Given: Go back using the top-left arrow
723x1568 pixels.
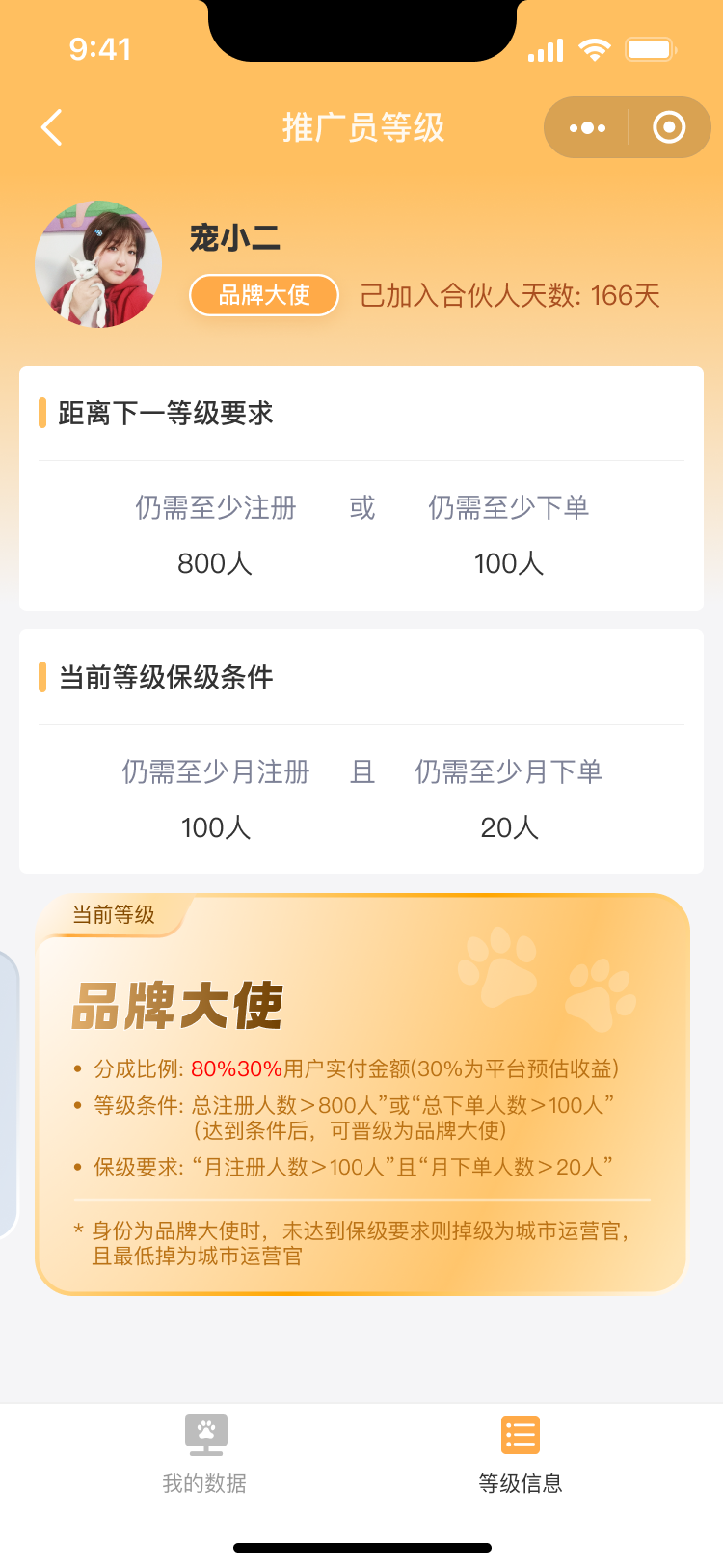Looking at the screenshot, I should click(x=52, y=127).
